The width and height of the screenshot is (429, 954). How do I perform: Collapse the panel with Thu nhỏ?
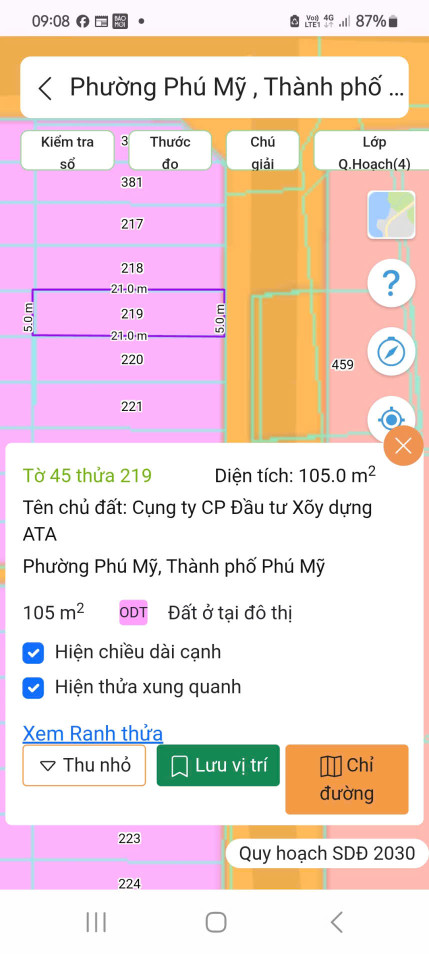(x=84, y=765)
